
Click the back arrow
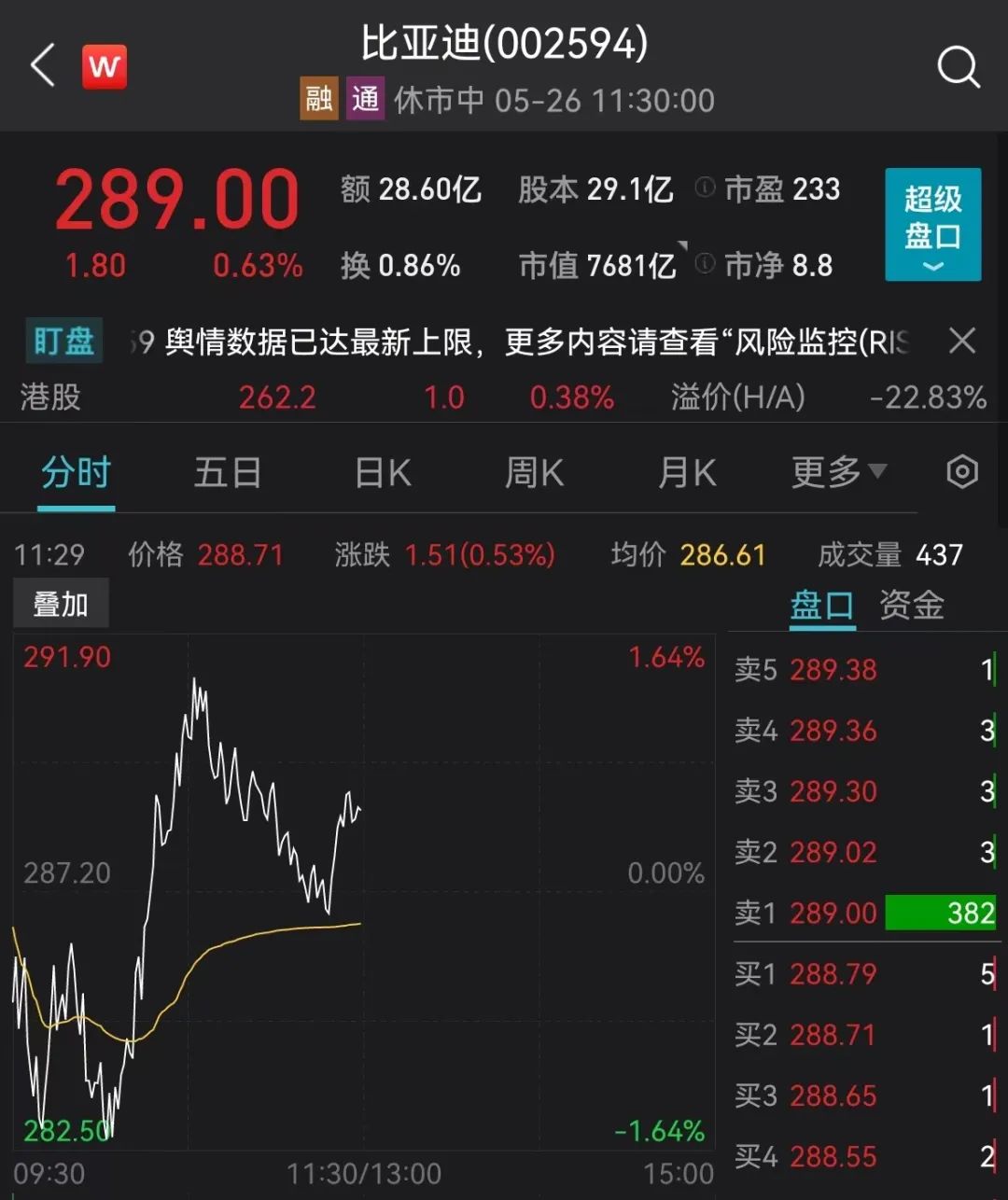pyautogui.click(x=41, y=66)
